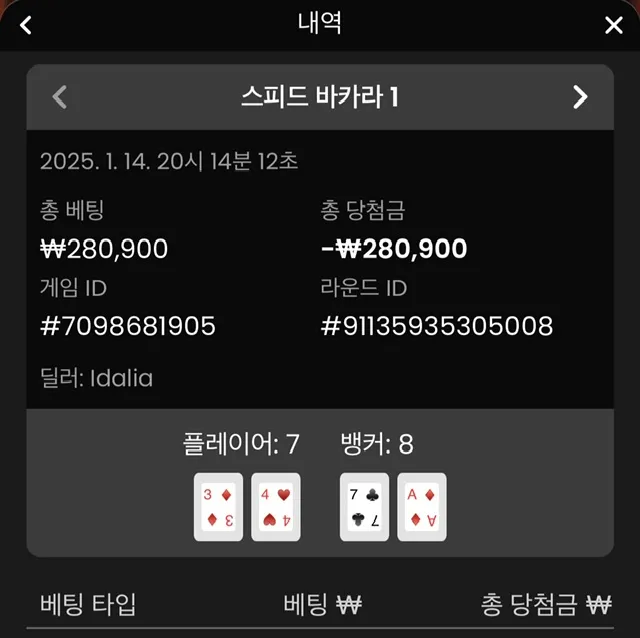This screenshot has width=640, height=638.
Task: View the previous game round record
Action: (60, 97)
